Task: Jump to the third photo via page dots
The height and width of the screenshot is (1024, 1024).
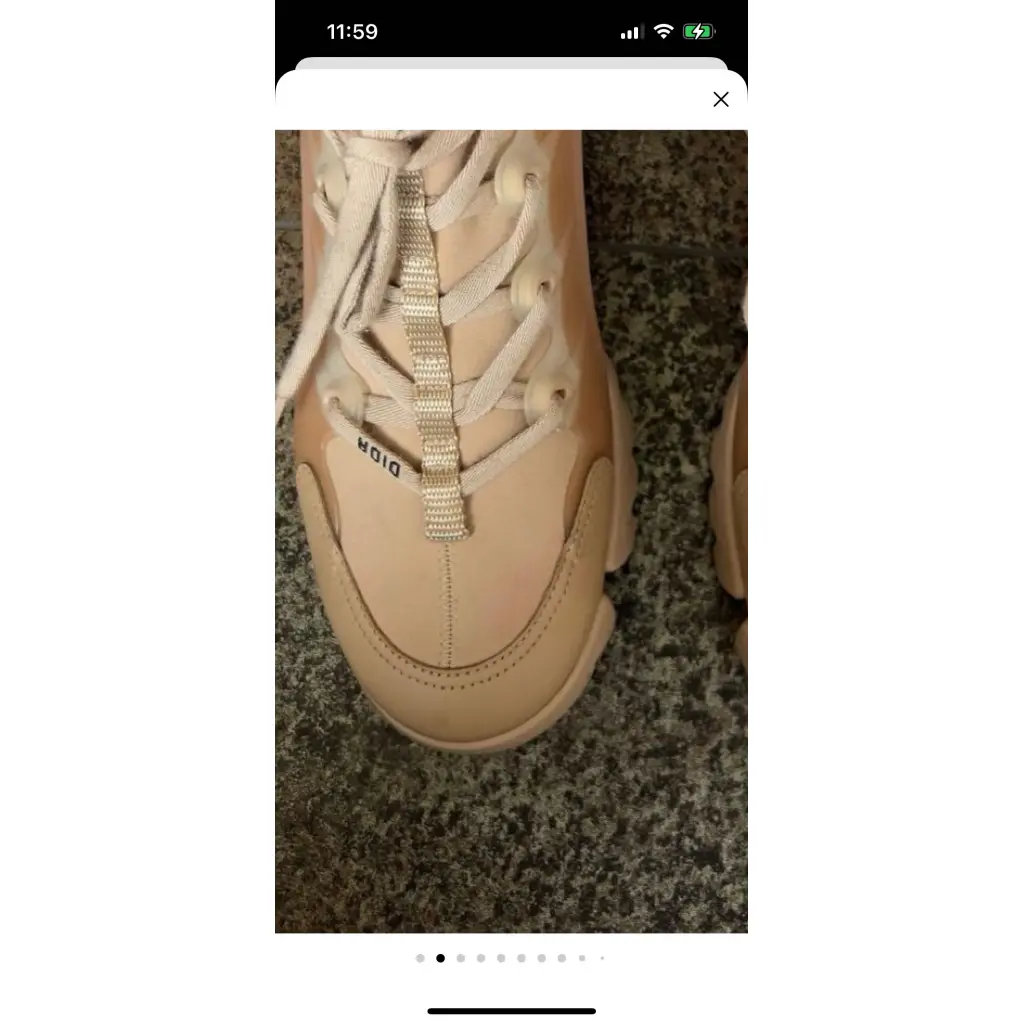Action: pyautogui.click(x=460, y=958)
